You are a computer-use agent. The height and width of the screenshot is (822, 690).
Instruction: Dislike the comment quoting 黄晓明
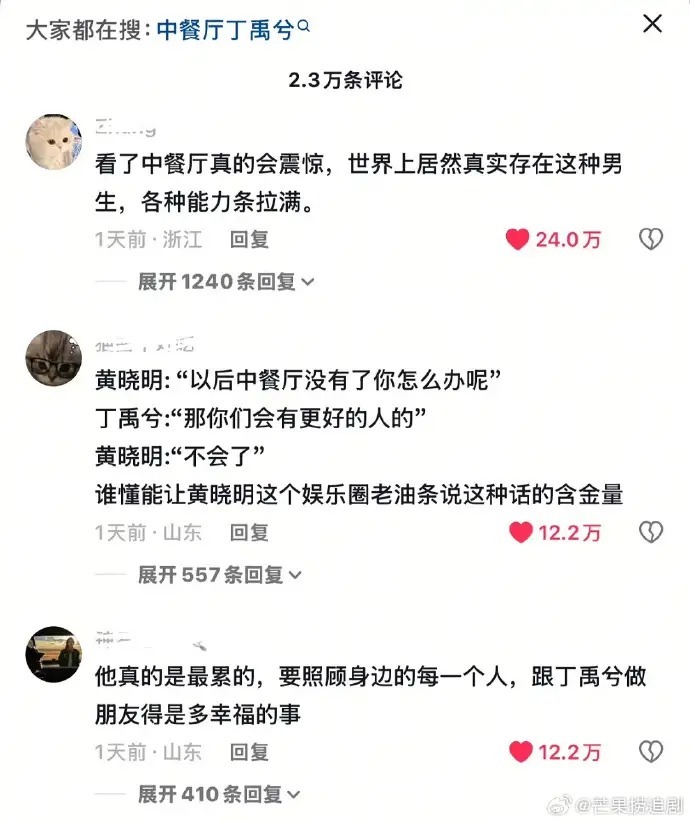coord(651,532)
